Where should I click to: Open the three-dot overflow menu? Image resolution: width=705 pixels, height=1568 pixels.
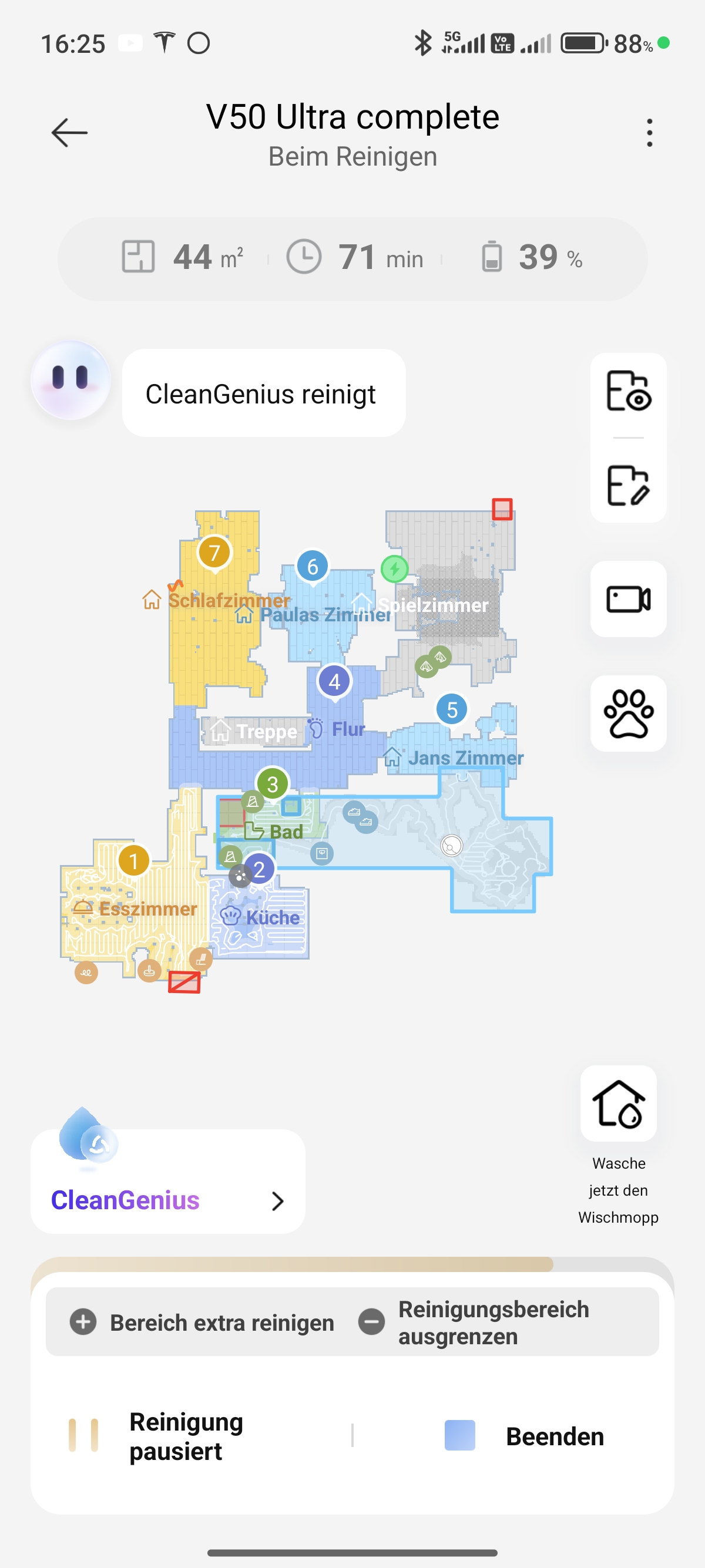click(x=650, y=133)
